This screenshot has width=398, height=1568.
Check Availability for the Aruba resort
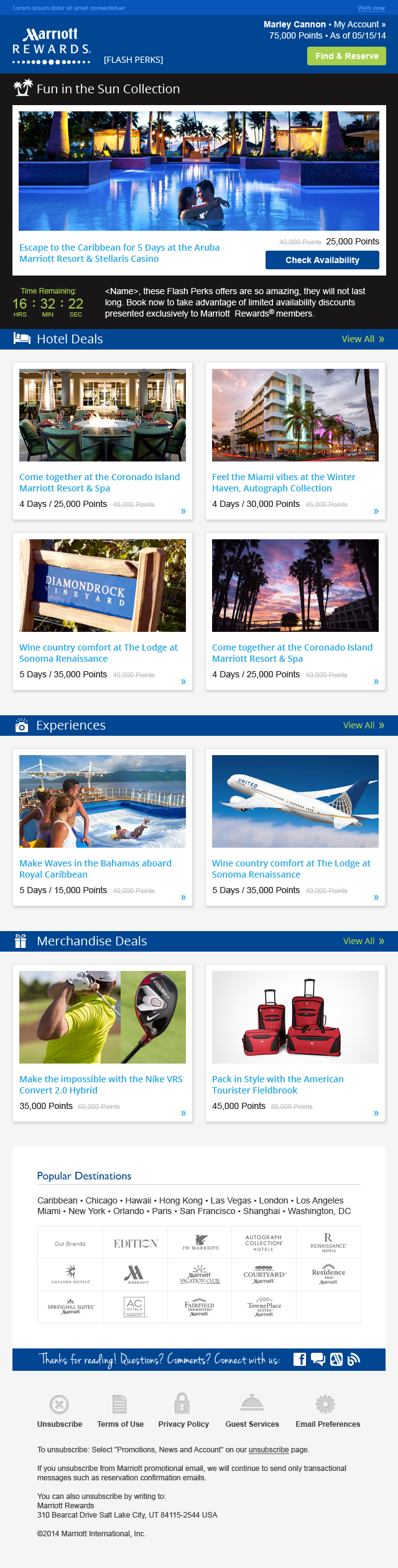click(x=322, y=260)
